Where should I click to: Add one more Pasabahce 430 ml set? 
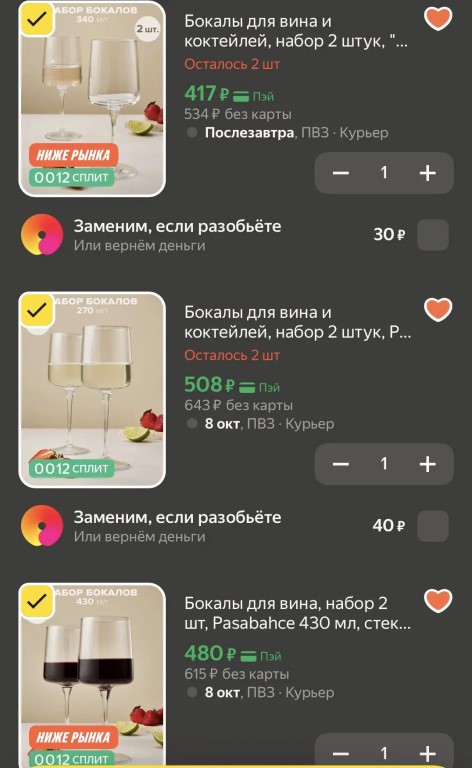tap(427, 753)
